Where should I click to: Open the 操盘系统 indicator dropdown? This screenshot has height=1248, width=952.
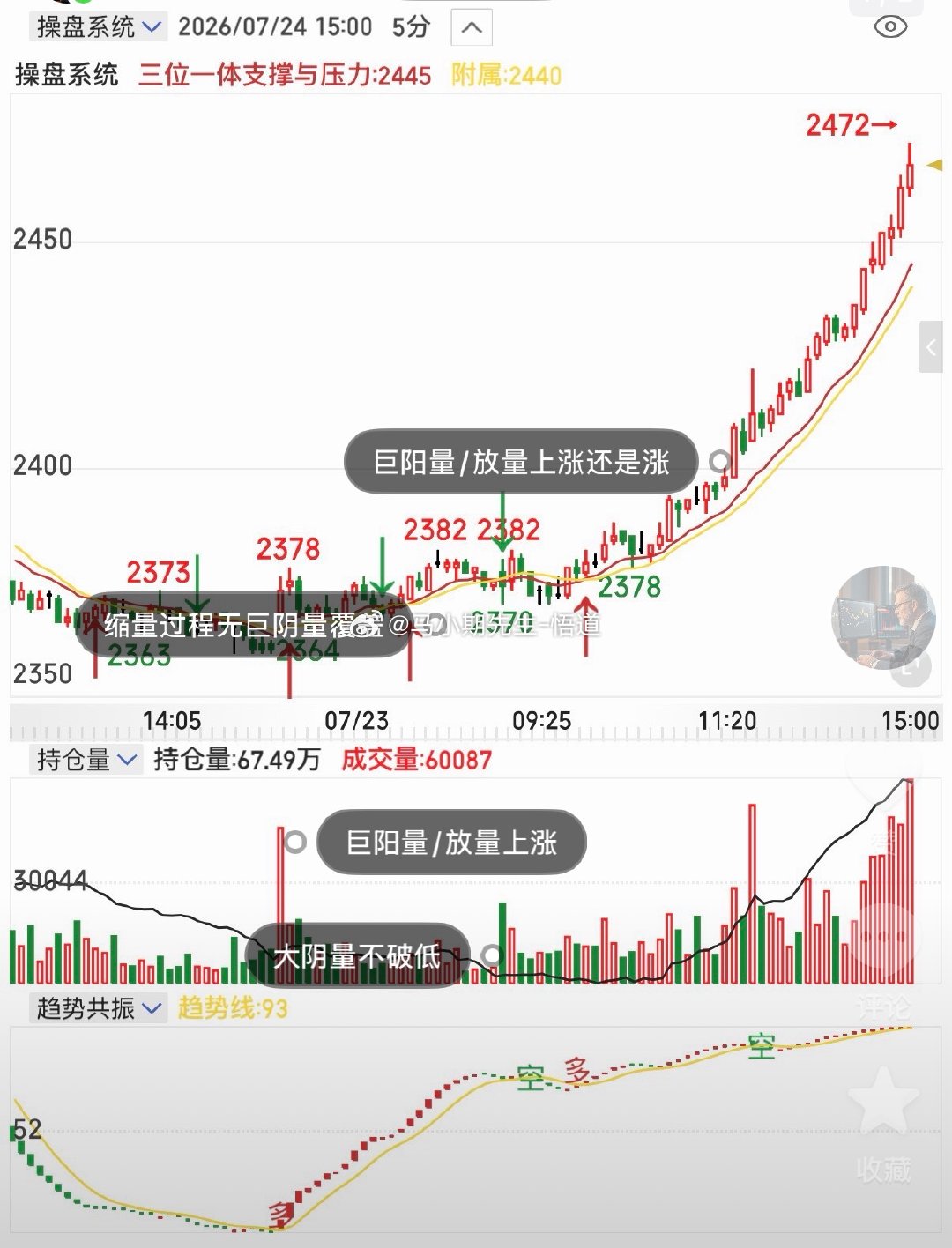98,26
